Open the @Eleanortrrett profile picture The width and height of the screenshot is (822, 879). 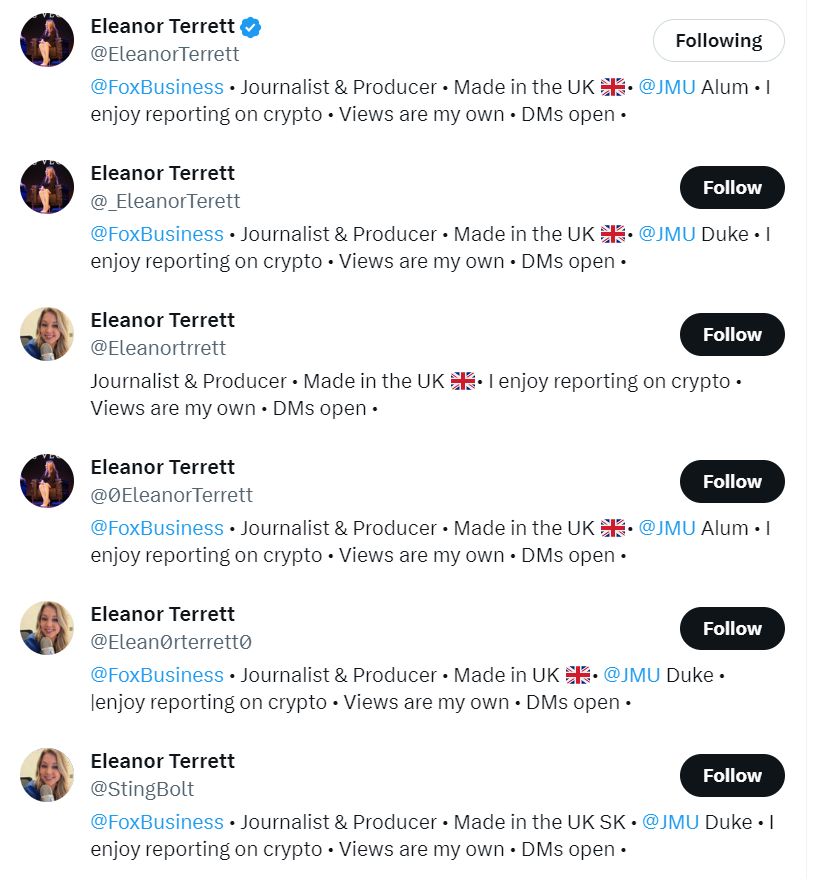click(47, 334)
